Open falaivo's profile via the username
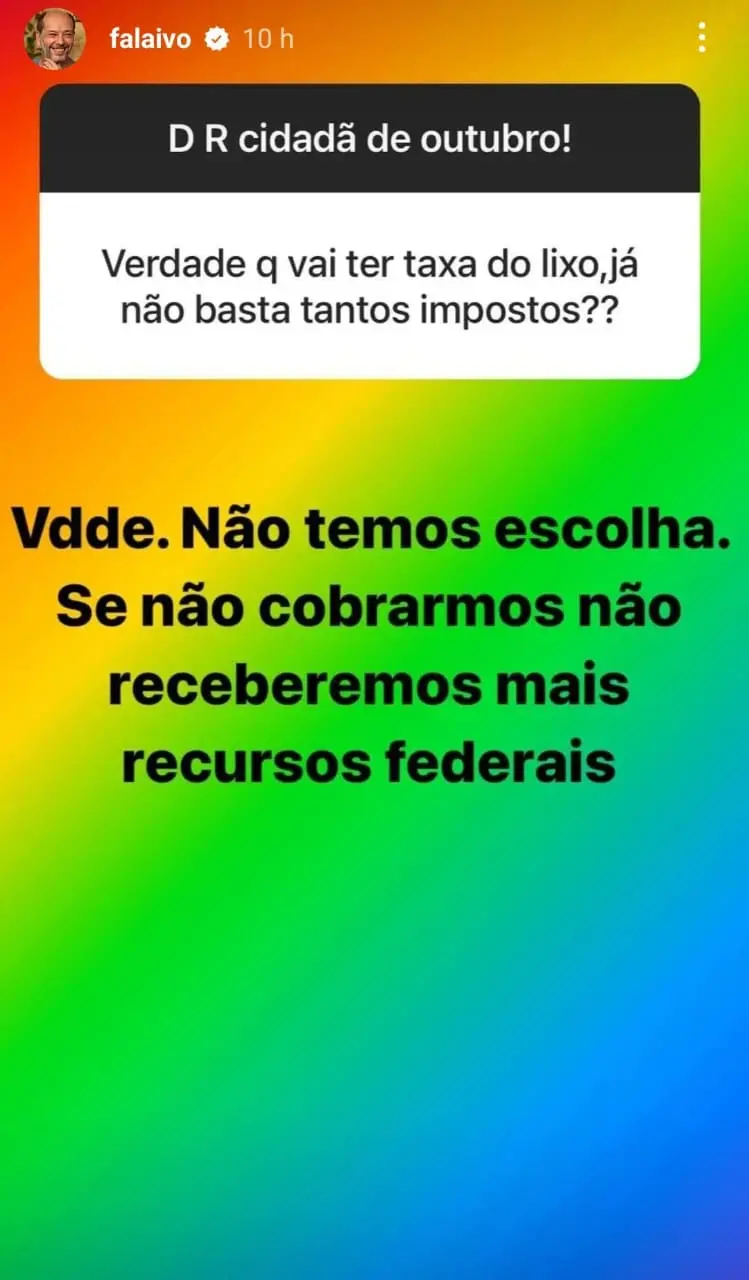Viewport: 749px width, 1280px height. coord(152,37)
